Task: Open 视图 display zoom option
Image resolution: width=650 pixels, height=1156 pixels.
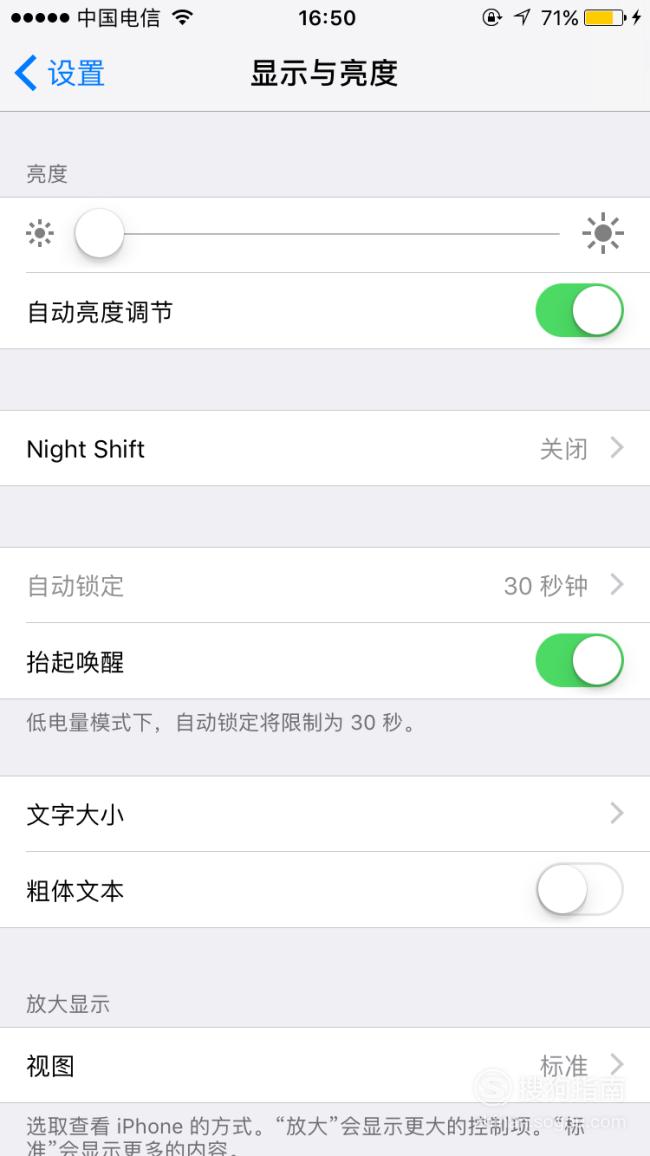Action: coord(325,1065)
